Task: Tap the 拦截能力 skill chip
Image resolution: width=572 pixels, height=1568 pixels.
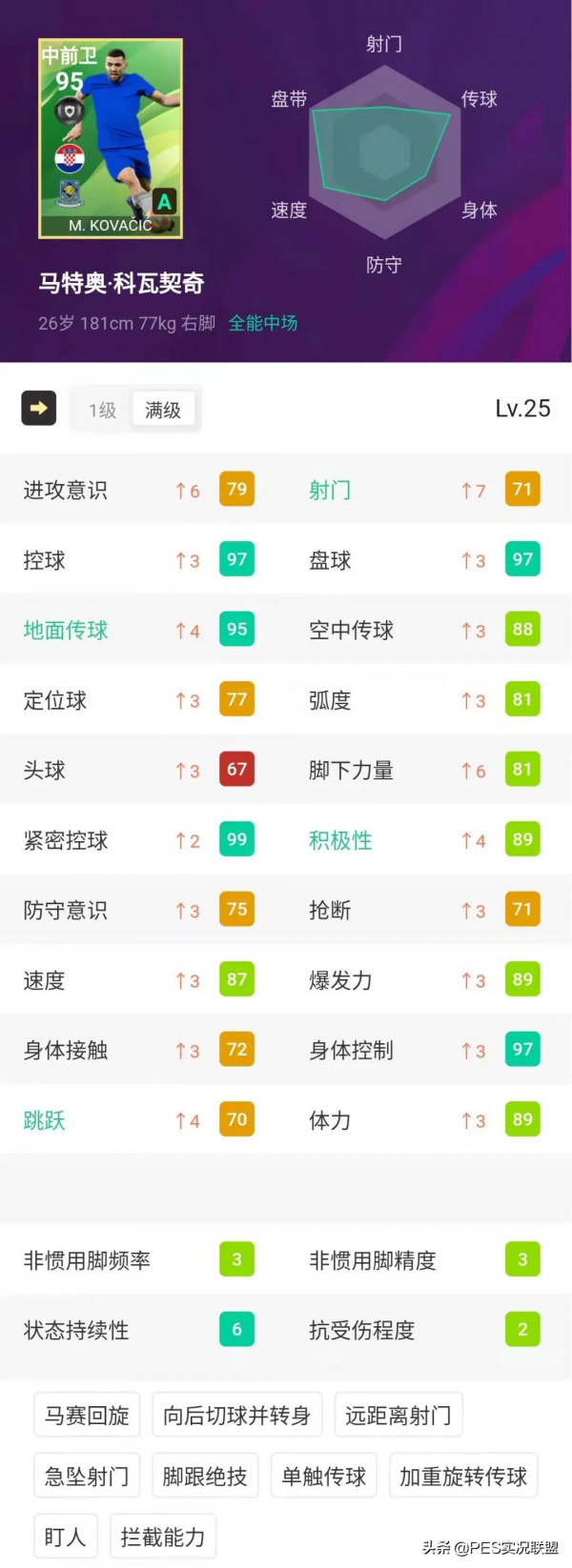Action: point(163,1537)
